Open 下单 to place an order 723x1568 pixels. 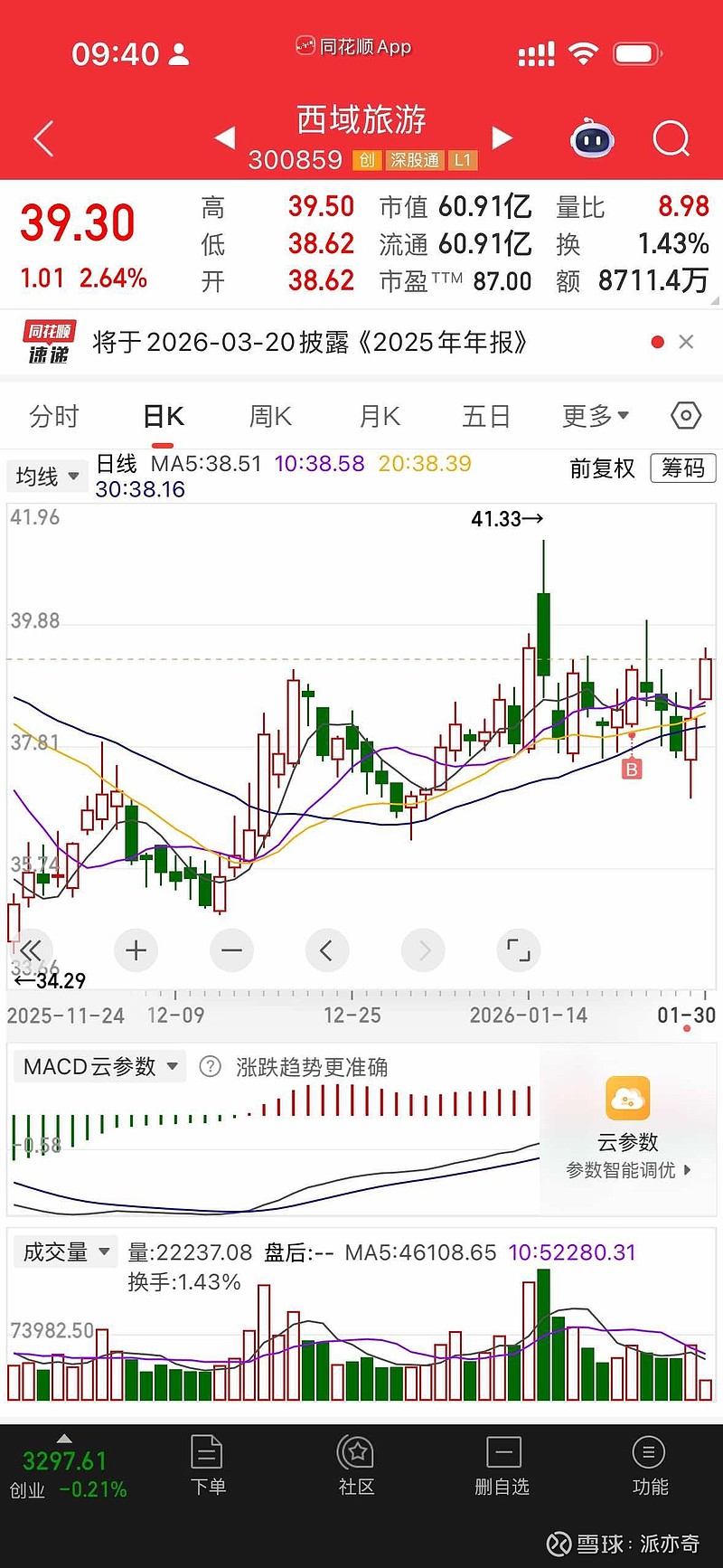[x=208, y=1465]
